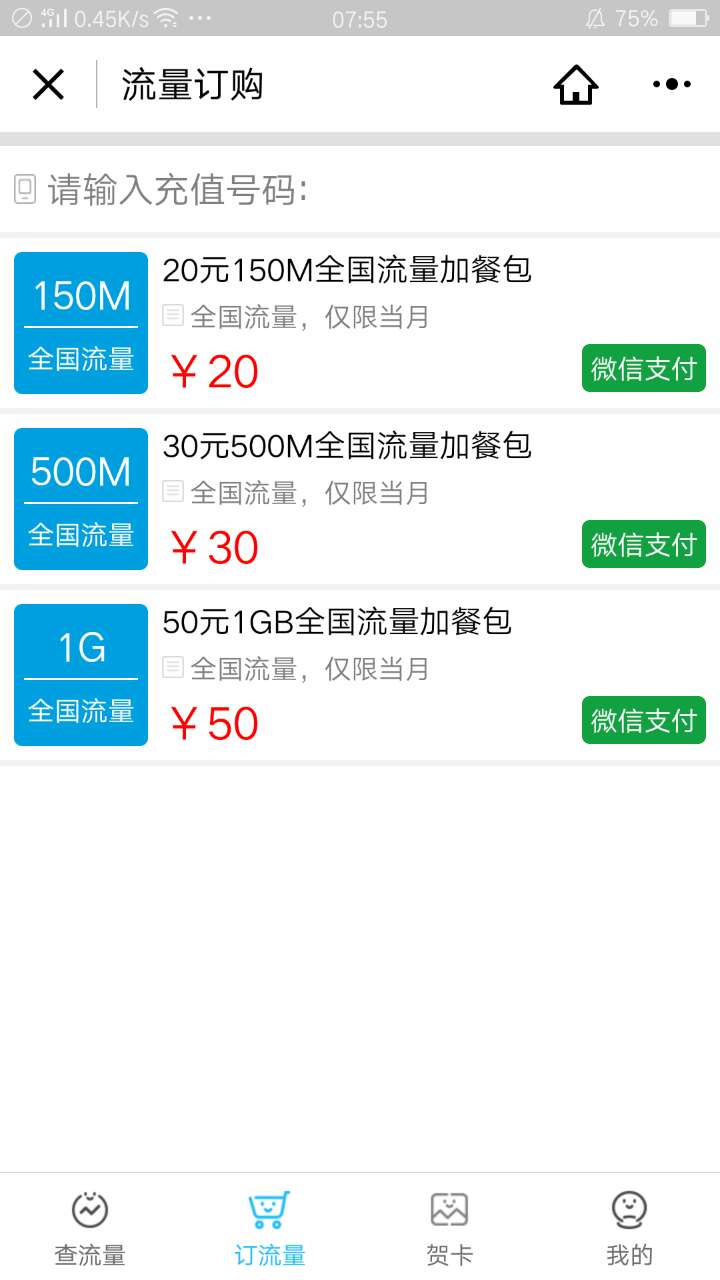Pay with 微信支付 for the 30元500M package
Image resolution: width=720 pixels, height=1280 pixels.
pyautogui.click(x=644, y=544)
